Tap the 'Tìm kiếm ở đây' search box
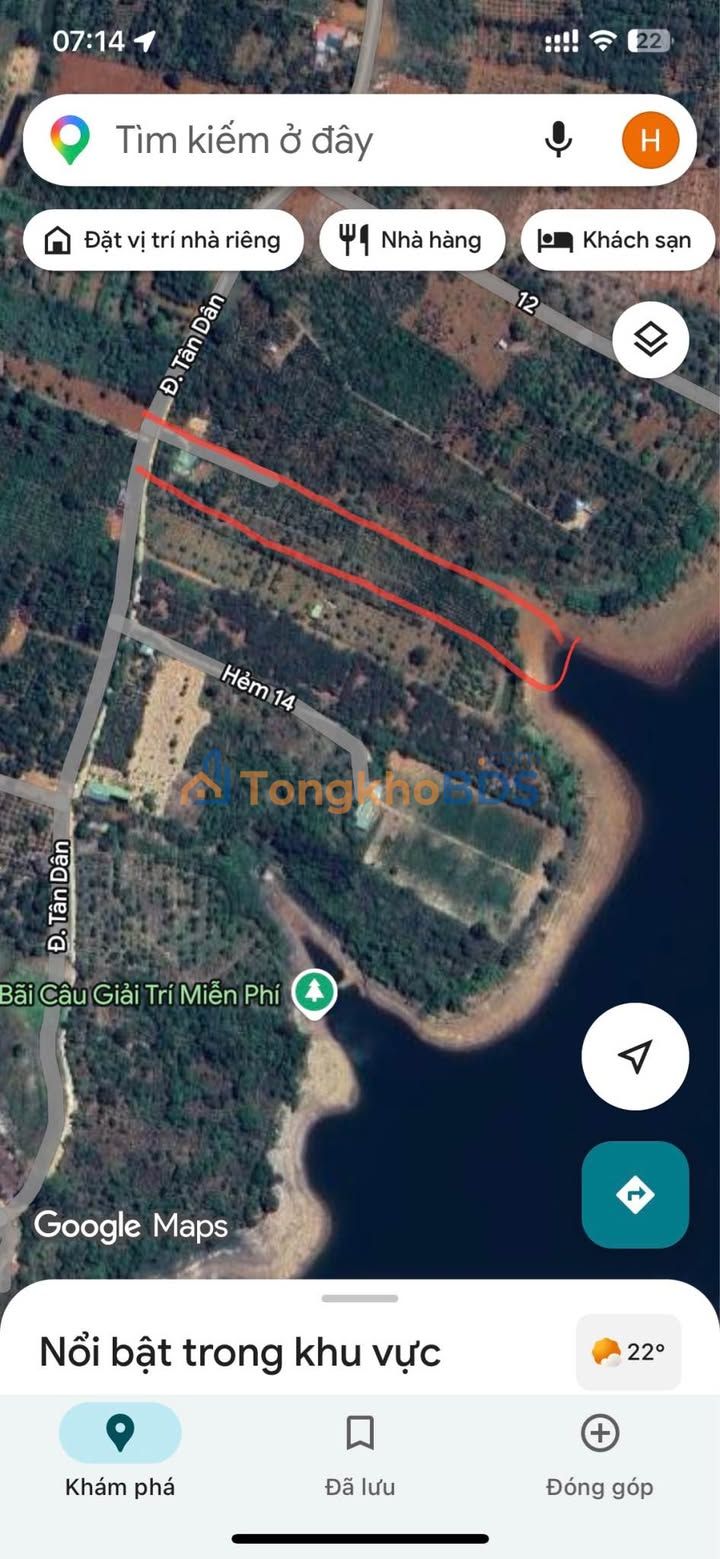 300,140
